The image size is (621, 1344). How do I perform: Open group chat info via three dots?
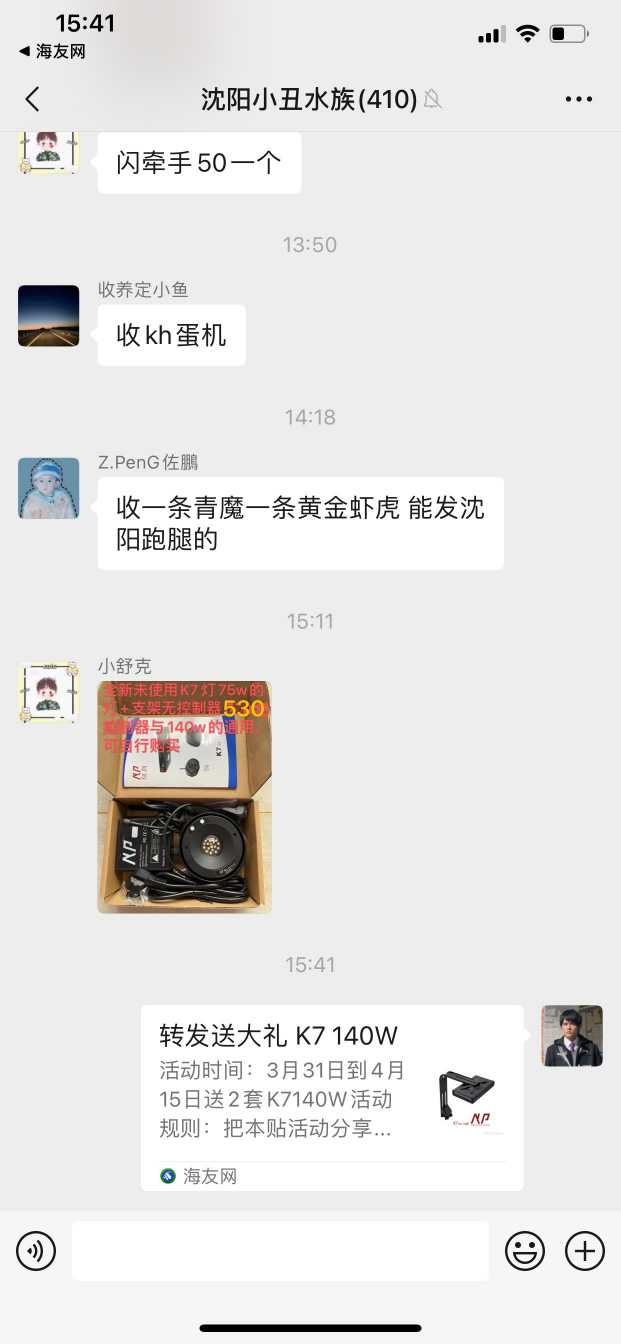pyautogui.click(x=579, y=99)
